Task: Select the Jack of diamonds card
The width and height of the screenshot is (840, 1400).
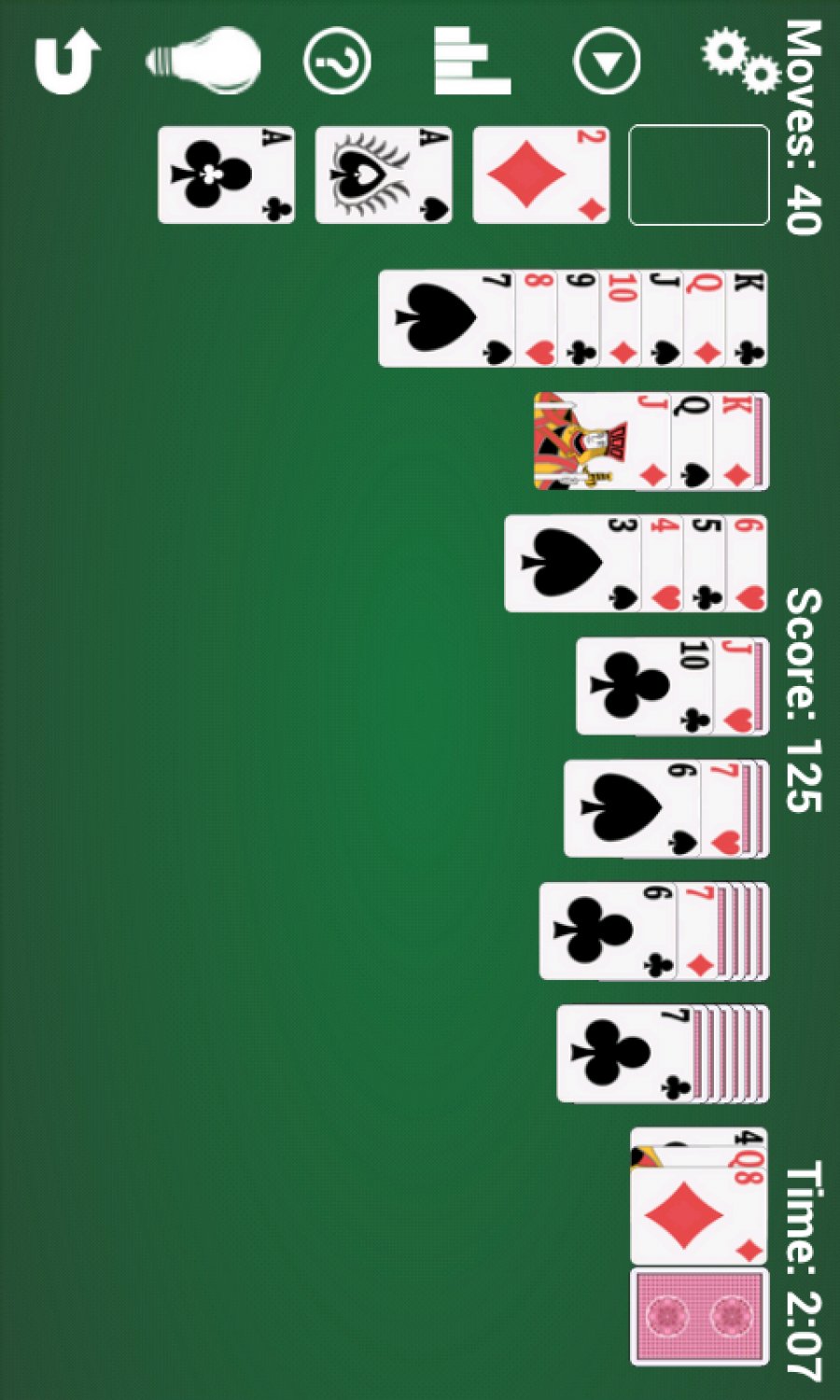Action: (601, 441)
